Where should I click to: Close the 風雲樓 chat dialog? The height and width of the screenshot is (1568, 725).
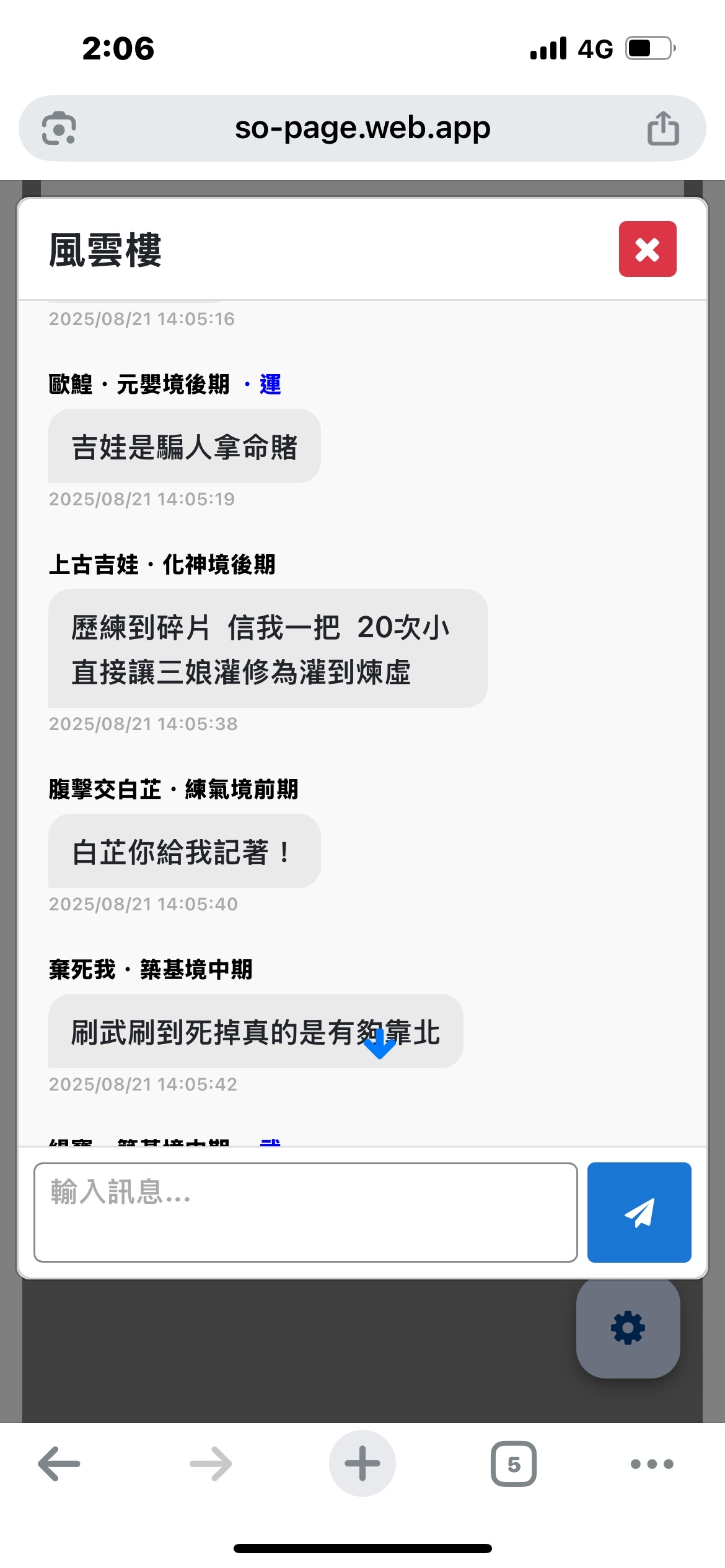pyautogui.click(x=647, y=249)
